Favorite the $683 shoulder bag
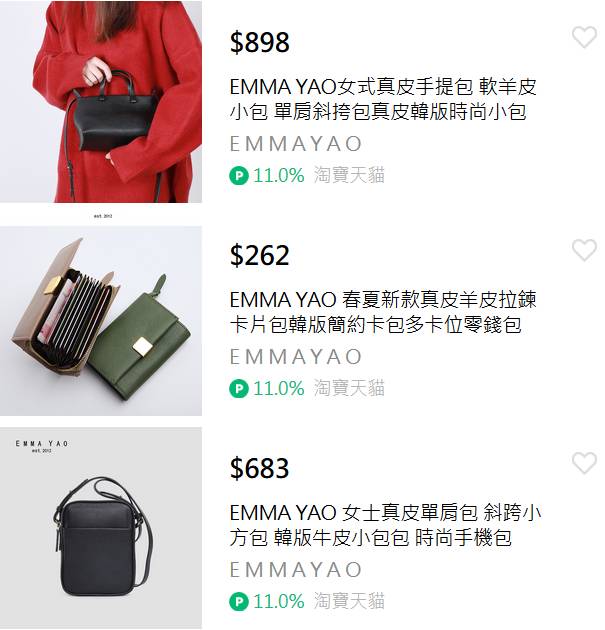The image size is (605, 630). tap(584, 464)
